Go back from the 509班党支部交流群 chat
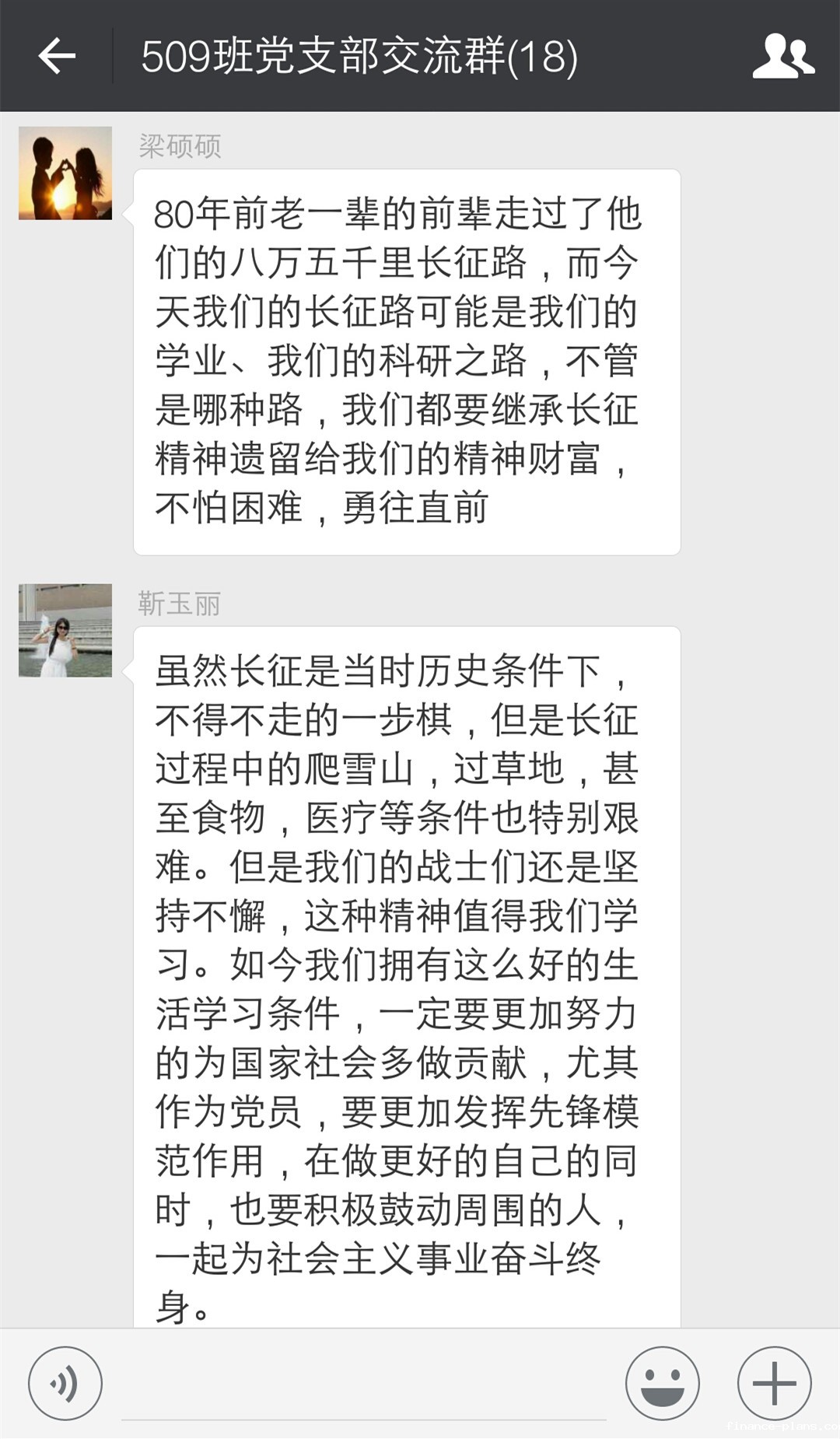This screenshot has width=840, height=1439. [x=57, y=56]
